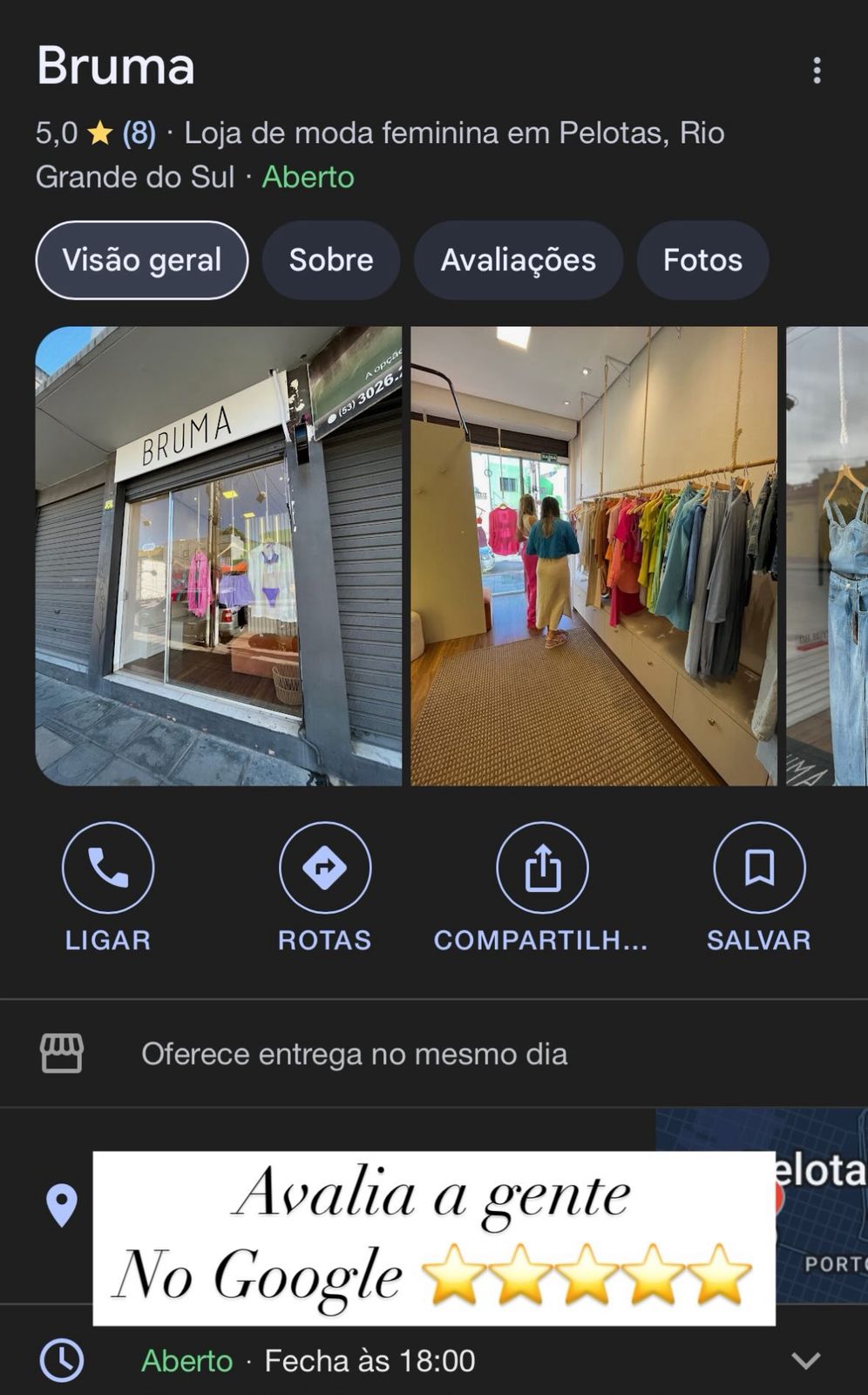Switch to the Sobre tab

pyautogui.click(x=331, y=260)
